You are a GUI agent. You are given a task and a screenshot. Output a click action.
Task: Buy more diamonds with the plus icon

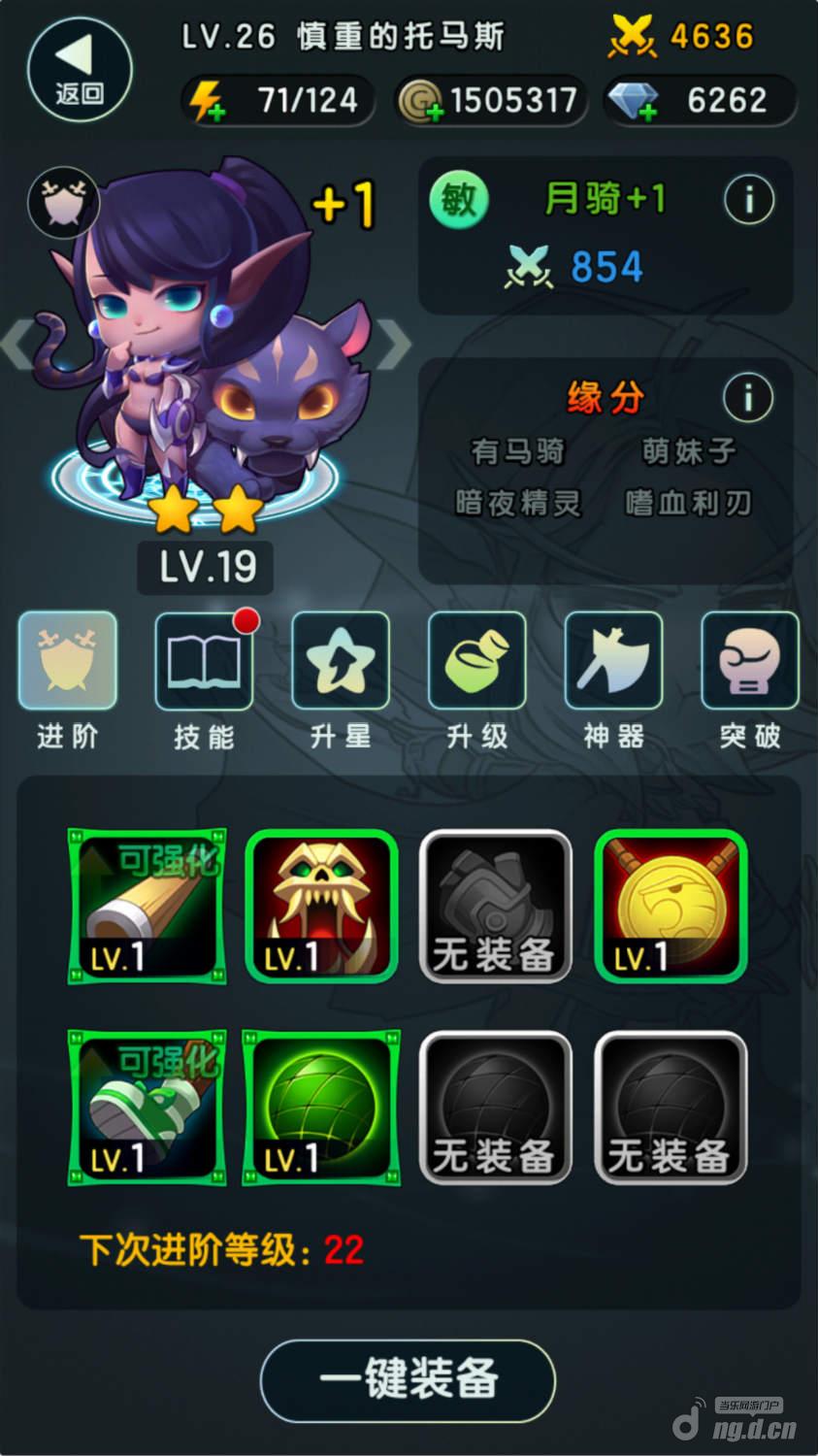tap(635, 102)
